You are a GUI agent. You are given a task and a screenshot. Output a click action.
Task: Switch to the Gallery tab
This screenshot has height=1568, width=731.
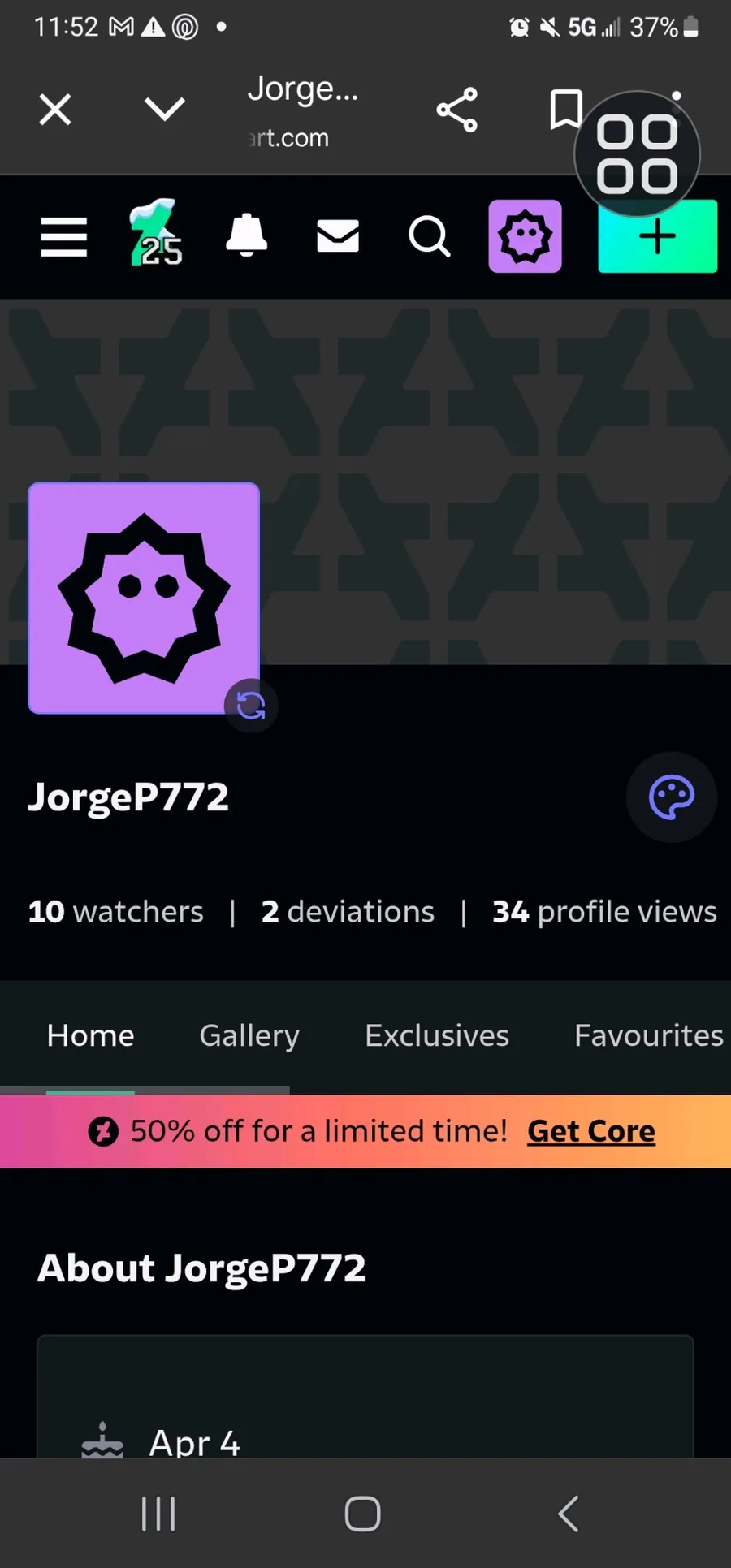point(249,1035)
